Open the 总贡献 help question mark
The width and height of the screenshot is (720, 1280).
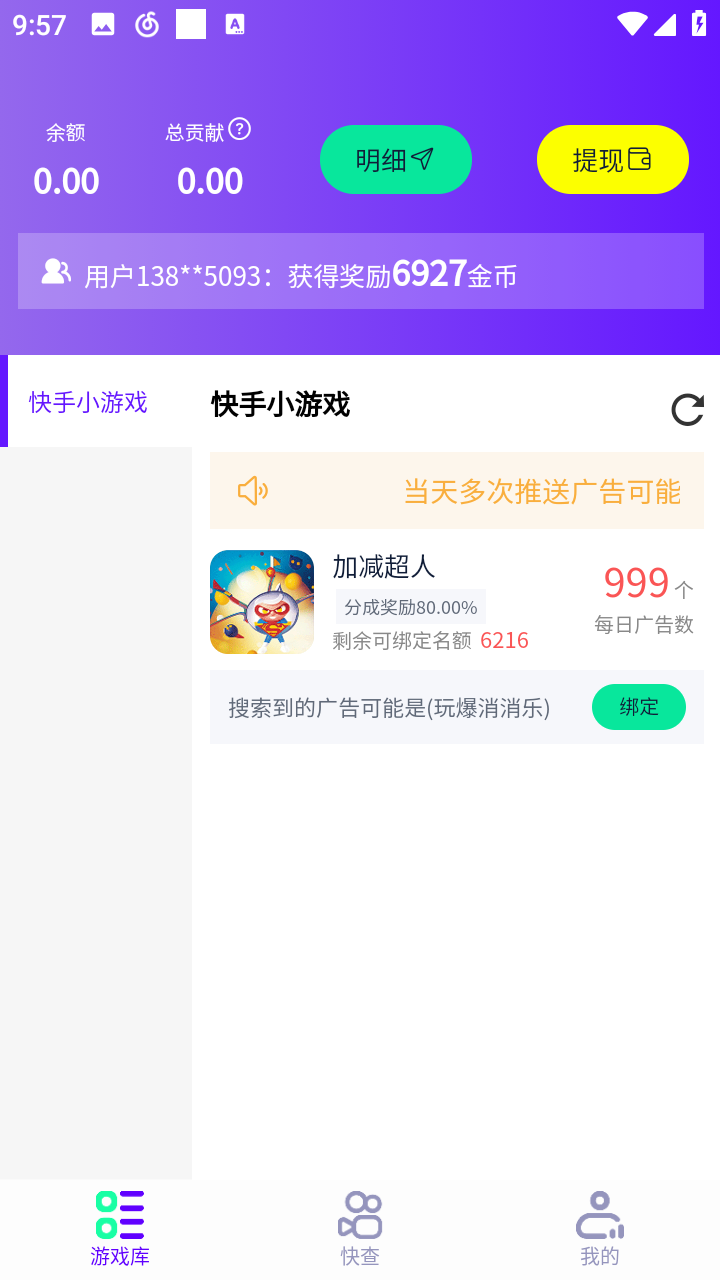point(239,129)
